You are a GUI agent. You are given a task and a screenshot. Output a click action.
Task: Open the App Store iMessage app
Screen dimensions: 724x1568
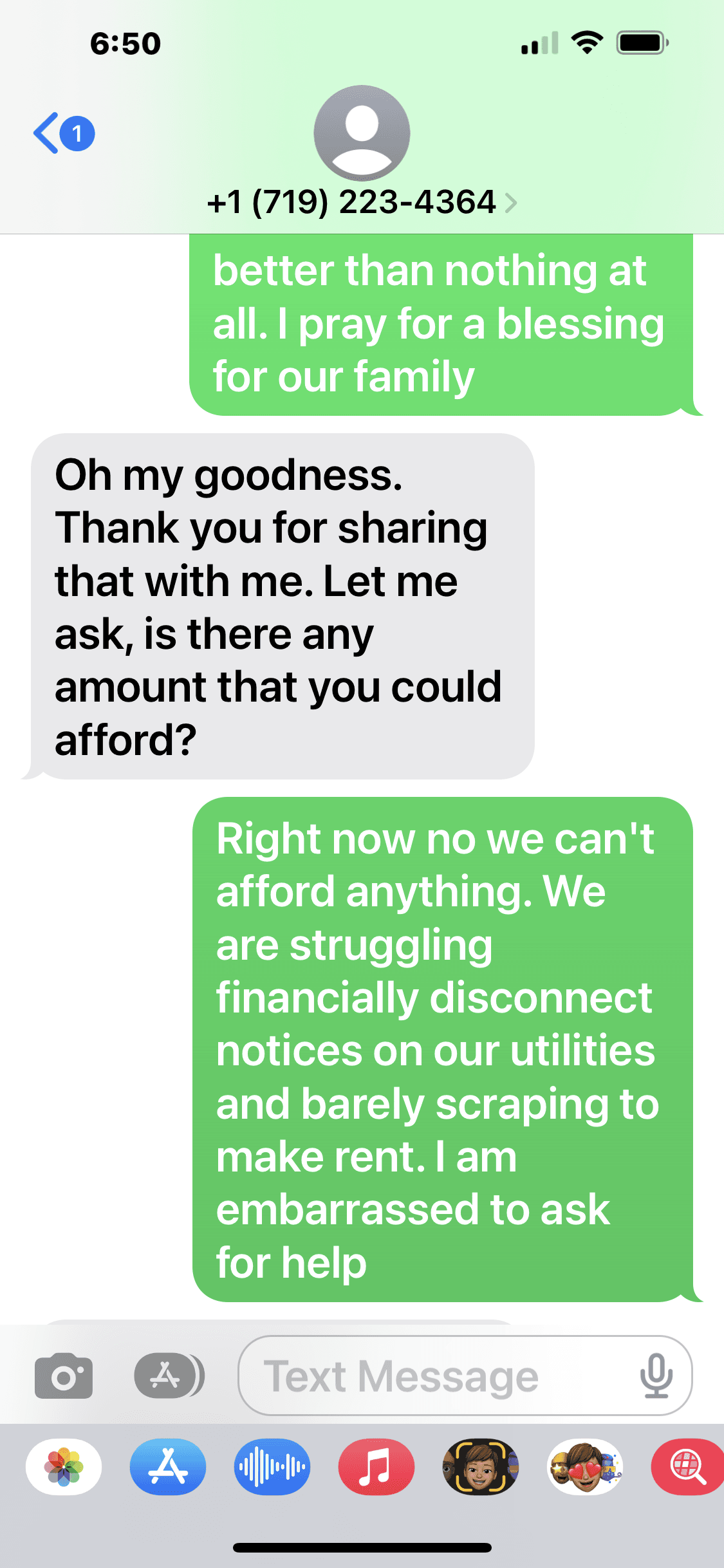pyautogui.click(x=168, y=1467)
